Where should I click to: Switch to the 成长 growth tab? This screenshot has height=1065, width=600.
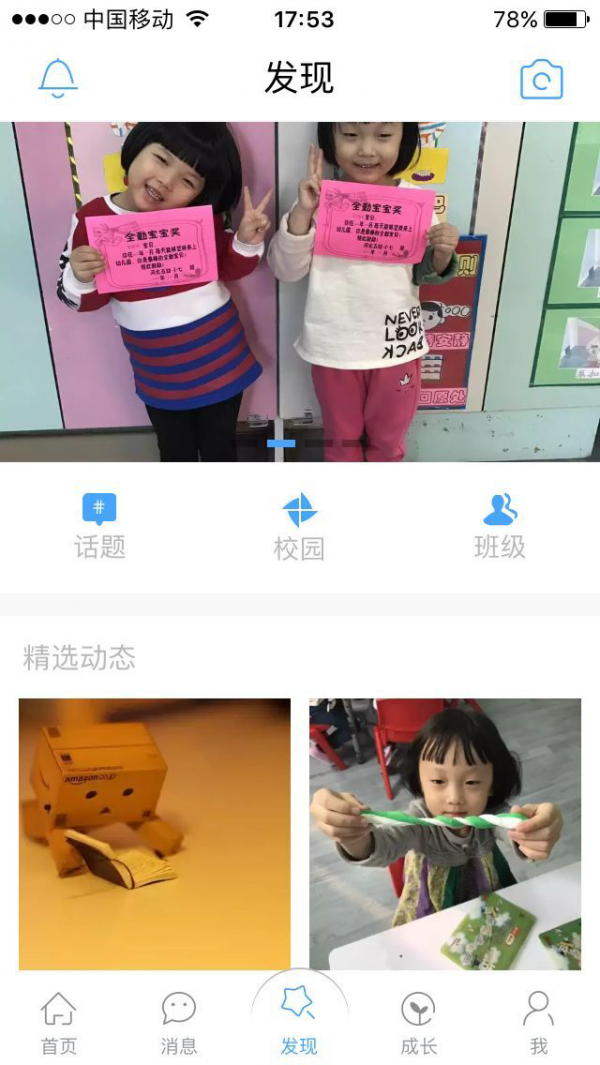(x=419, y=1024)
